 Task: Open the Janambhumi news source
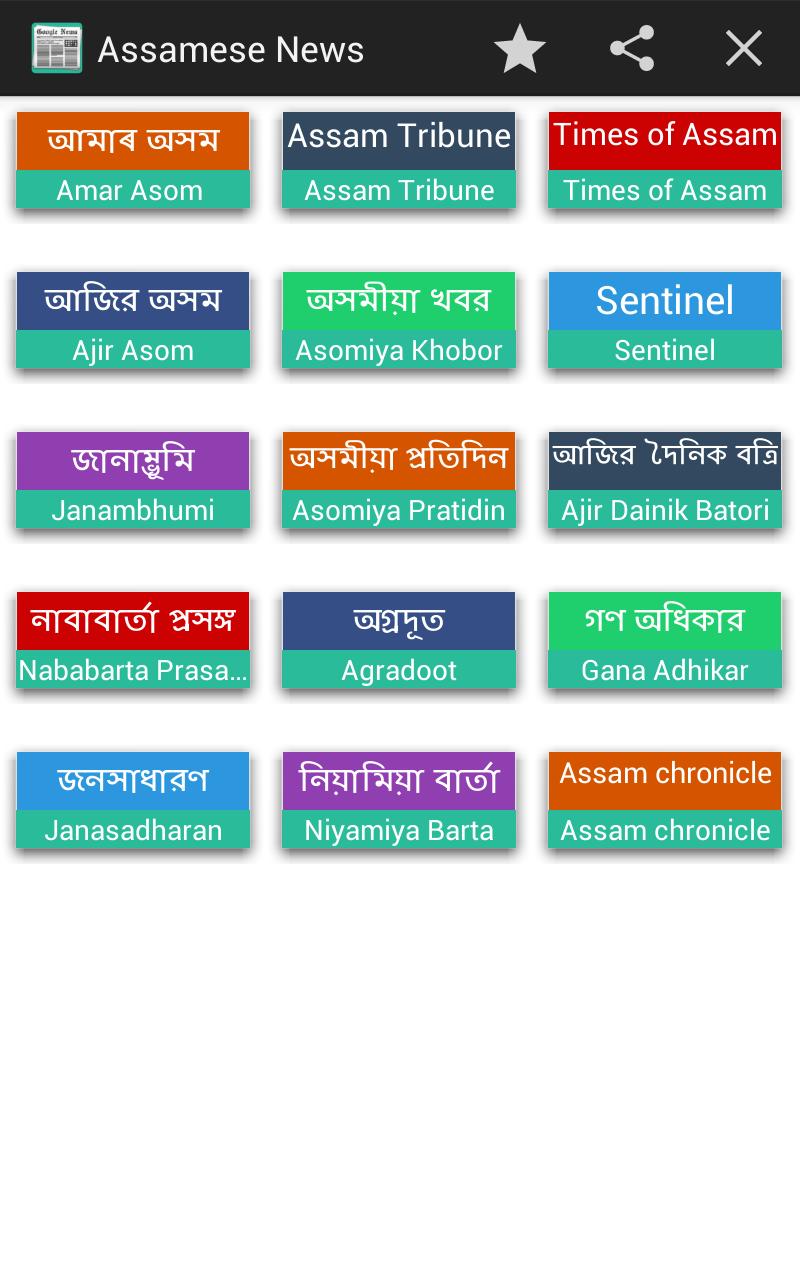click(x=132, y=480)
